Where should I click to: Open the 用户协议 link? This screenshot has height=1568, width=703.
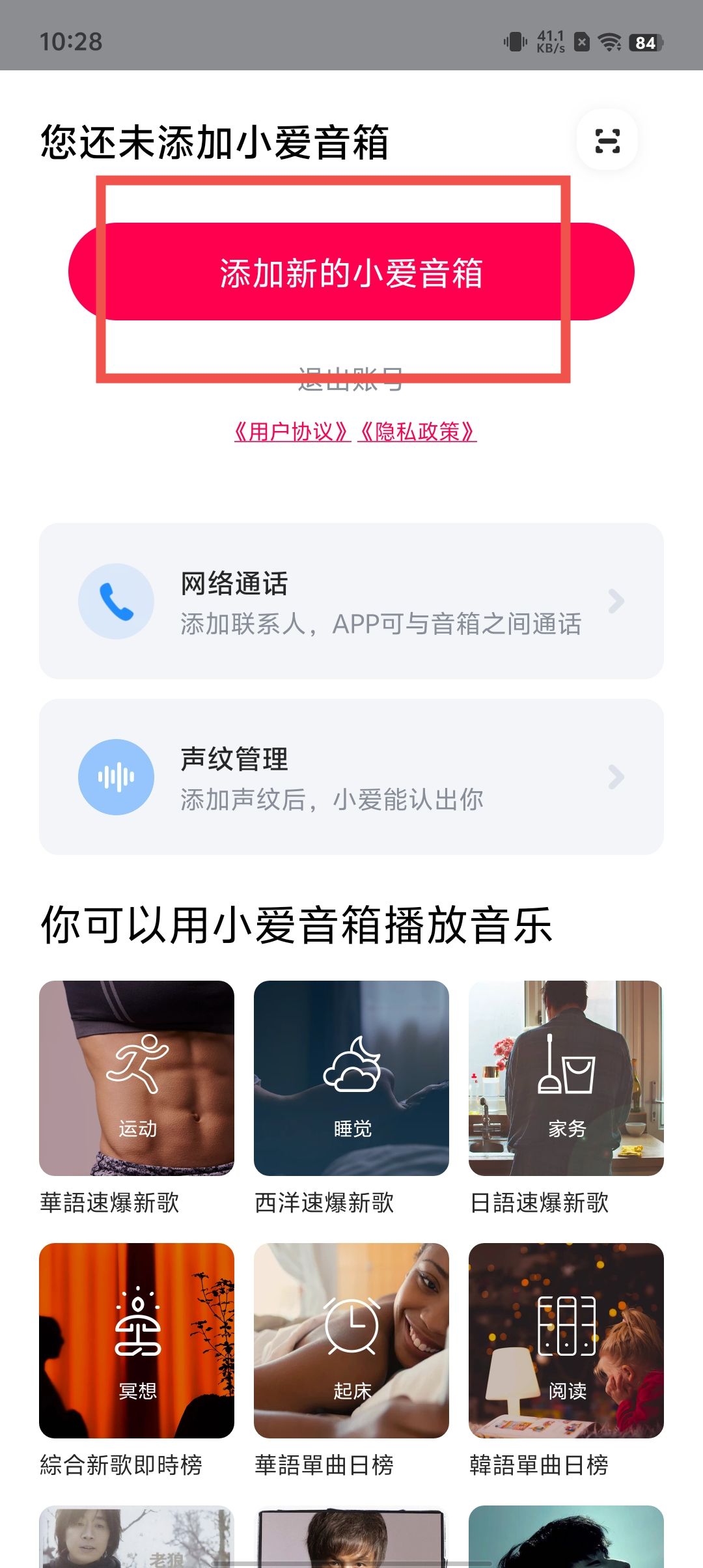(x=292, y=432)
